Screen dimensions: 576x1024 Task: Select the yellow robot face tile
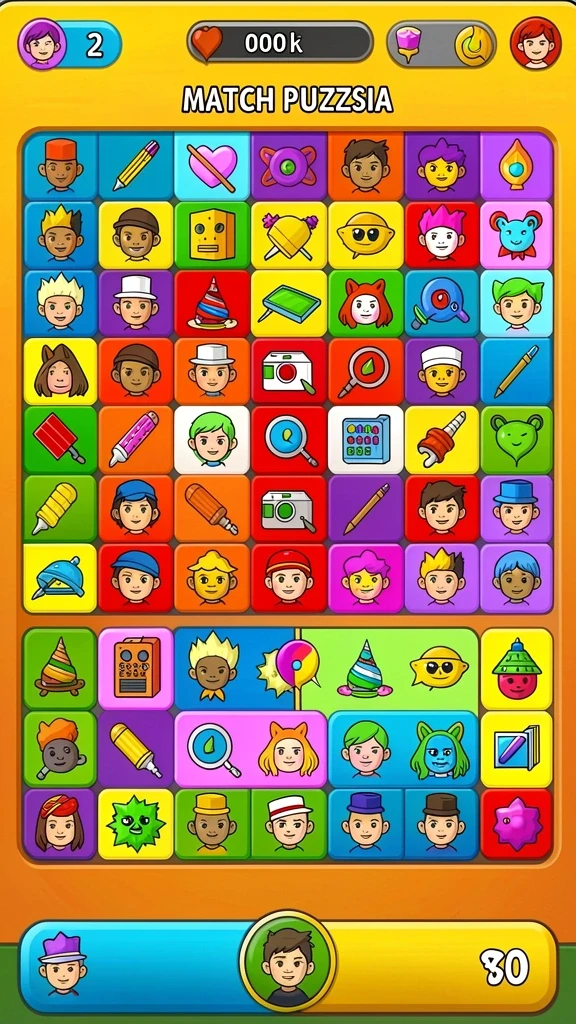(212, 235)
